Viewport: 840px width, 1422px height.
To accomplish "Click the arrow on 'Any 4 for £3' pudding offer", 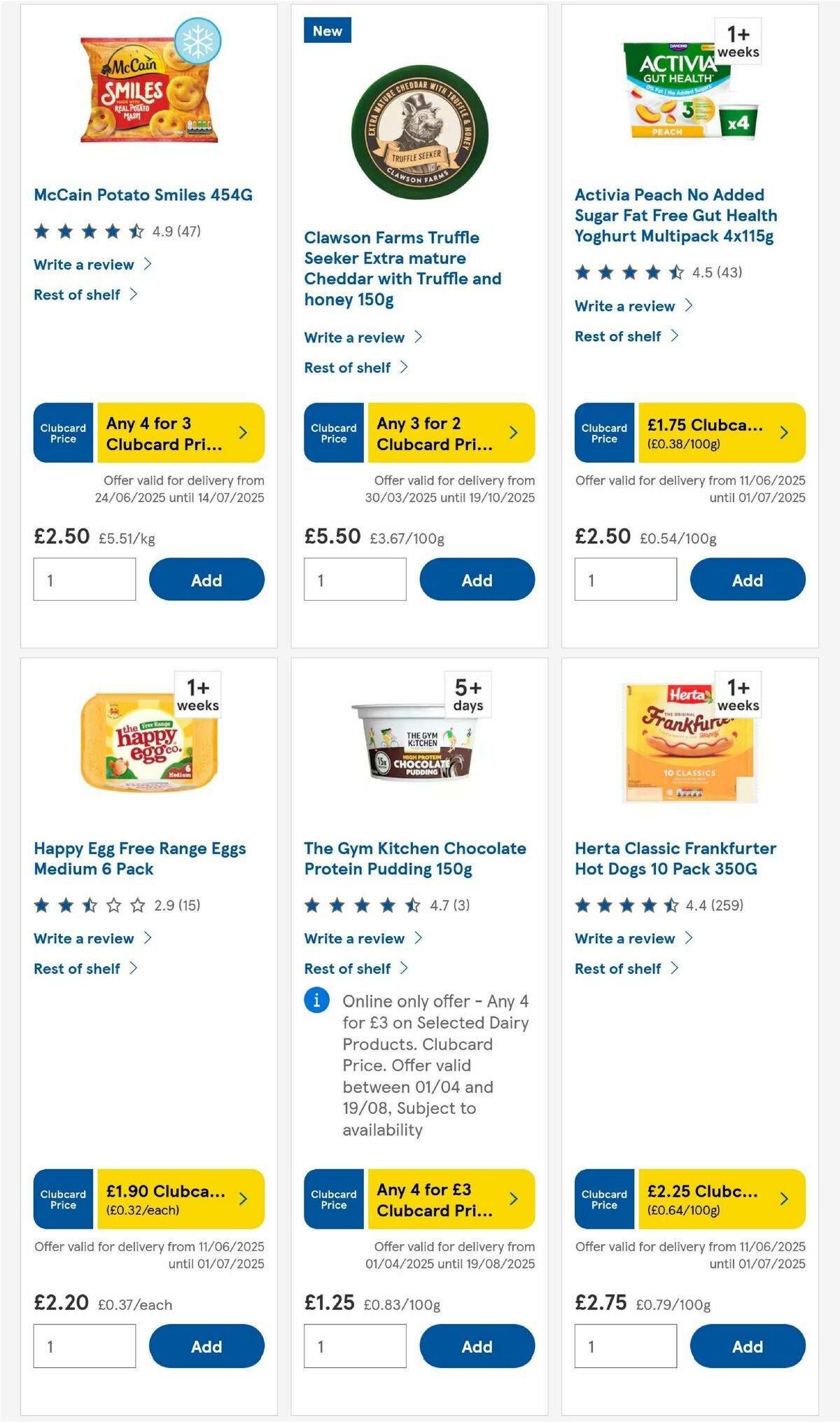I will (x=512, y=1199).
